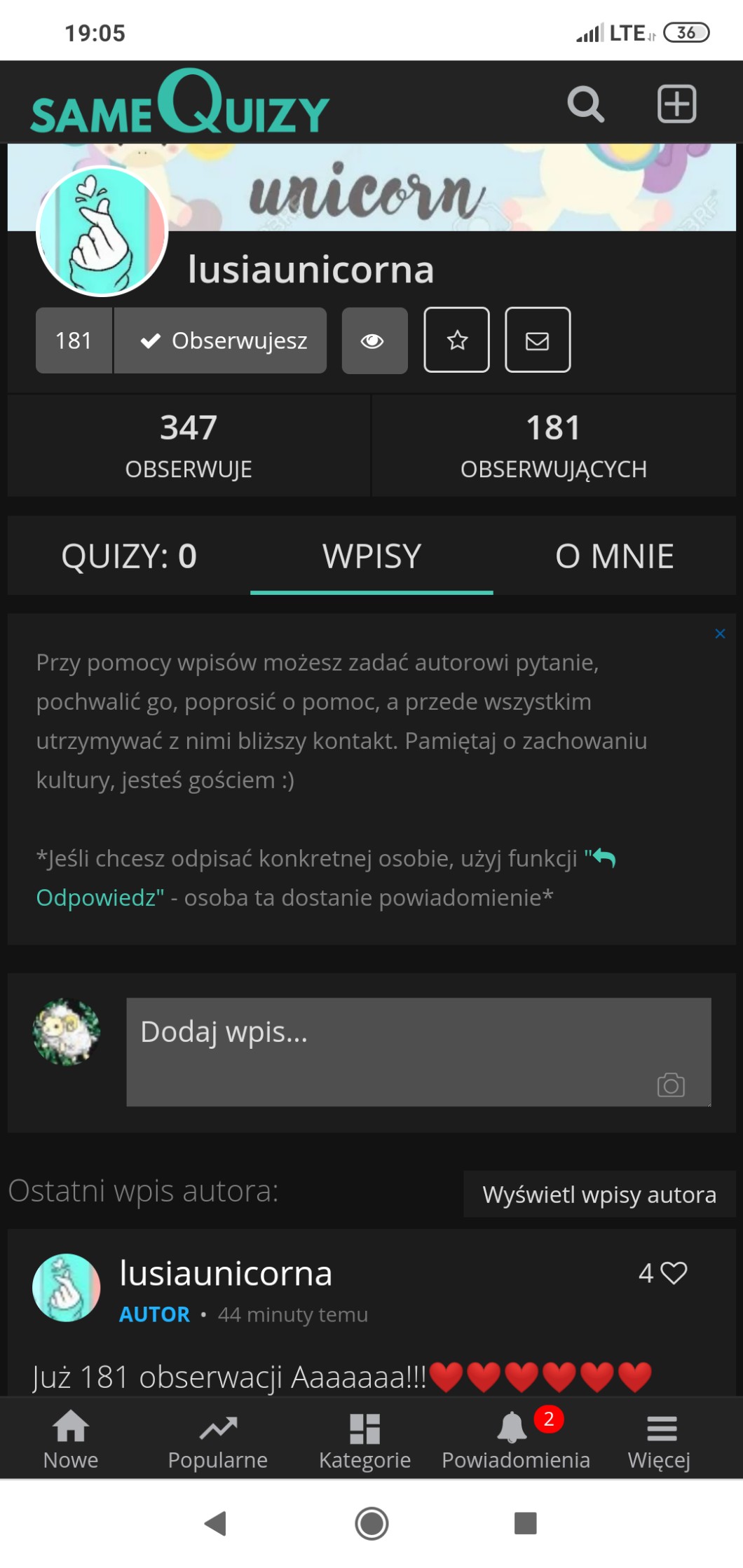Switch to the O mnie tab
This screenshot has height=1568, width=743.
pos(614,556)
